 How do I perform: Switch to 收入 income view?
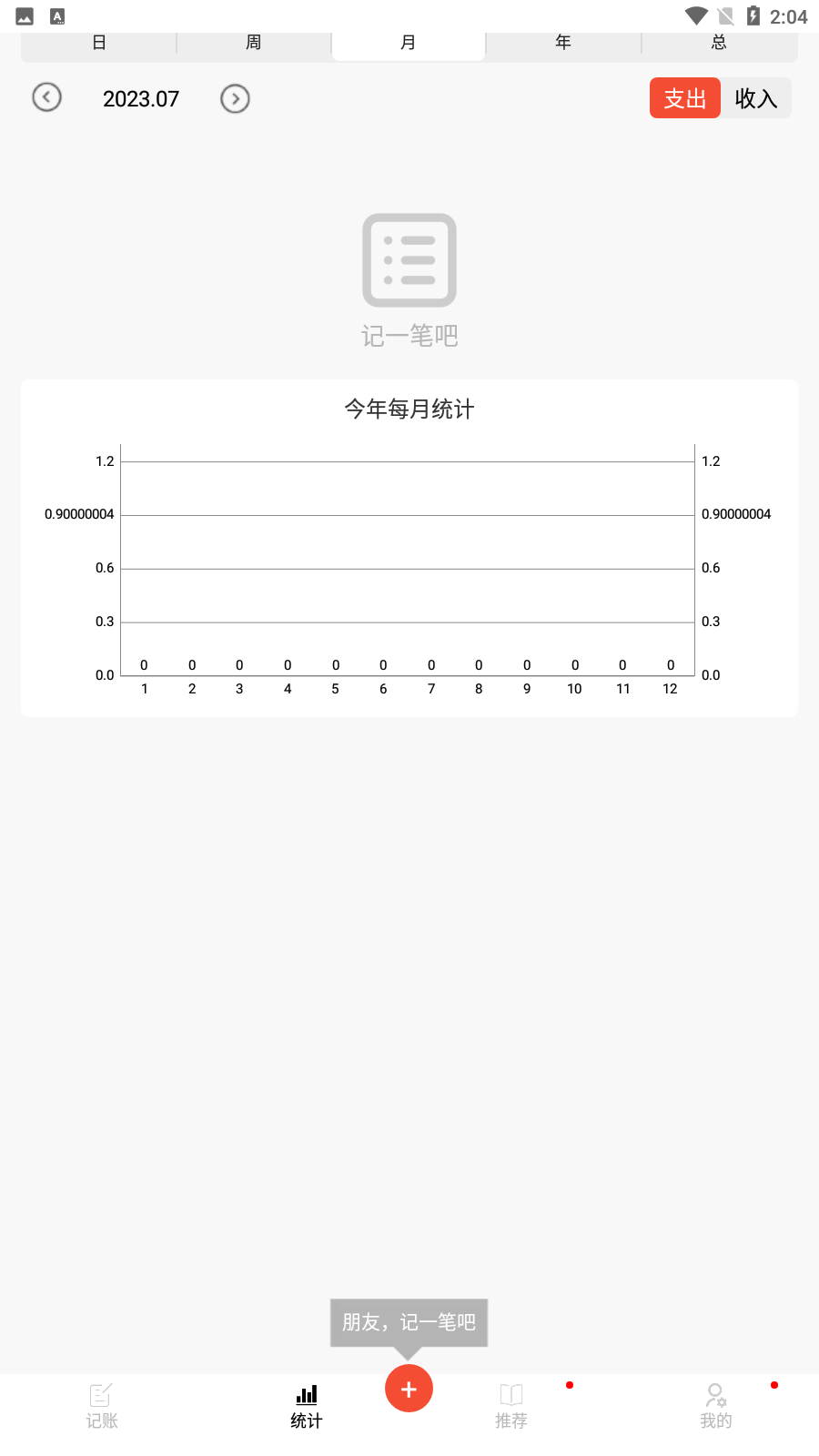pyautogui.click(x=756, y=97)
